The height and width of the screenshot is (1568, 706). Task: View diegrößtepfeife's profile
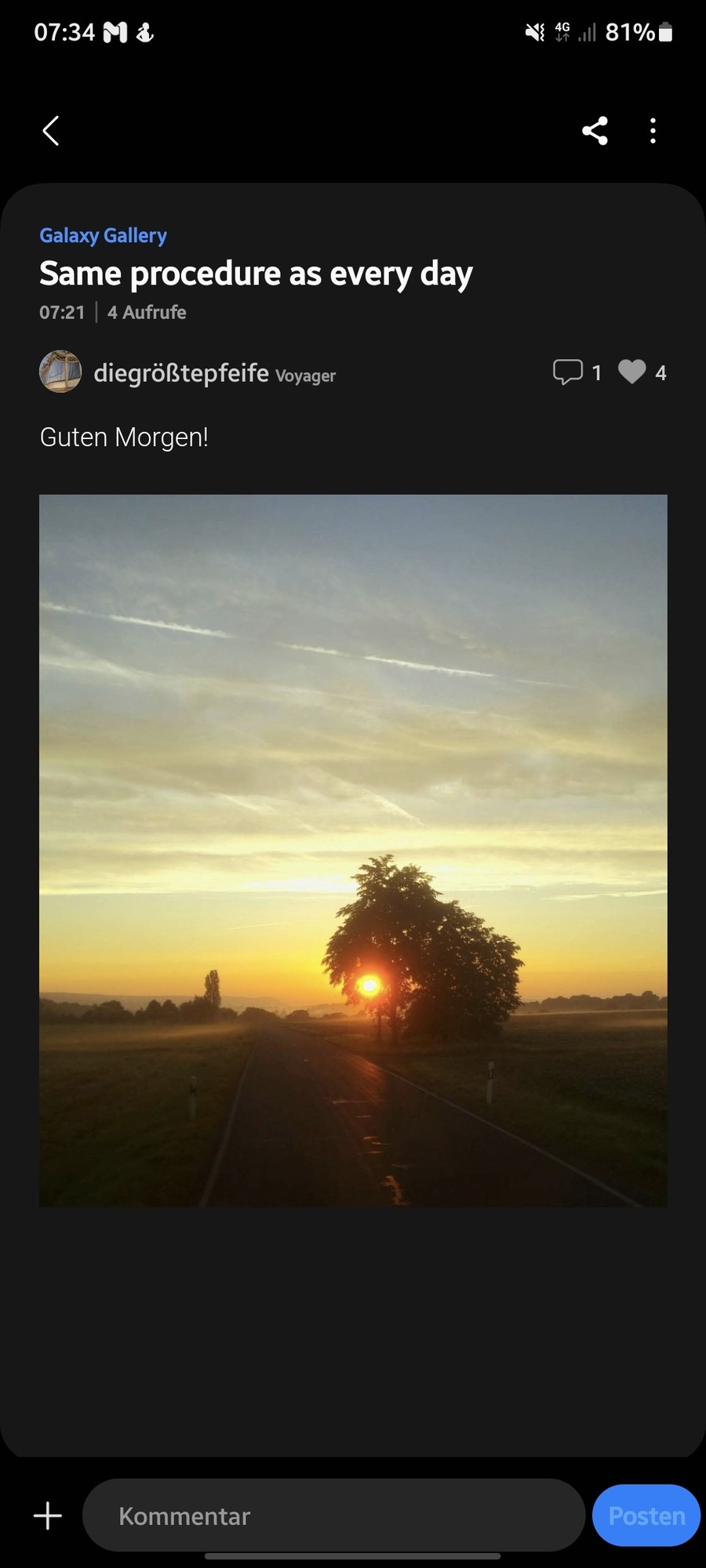pyautogui.click(x=180, y=372)
